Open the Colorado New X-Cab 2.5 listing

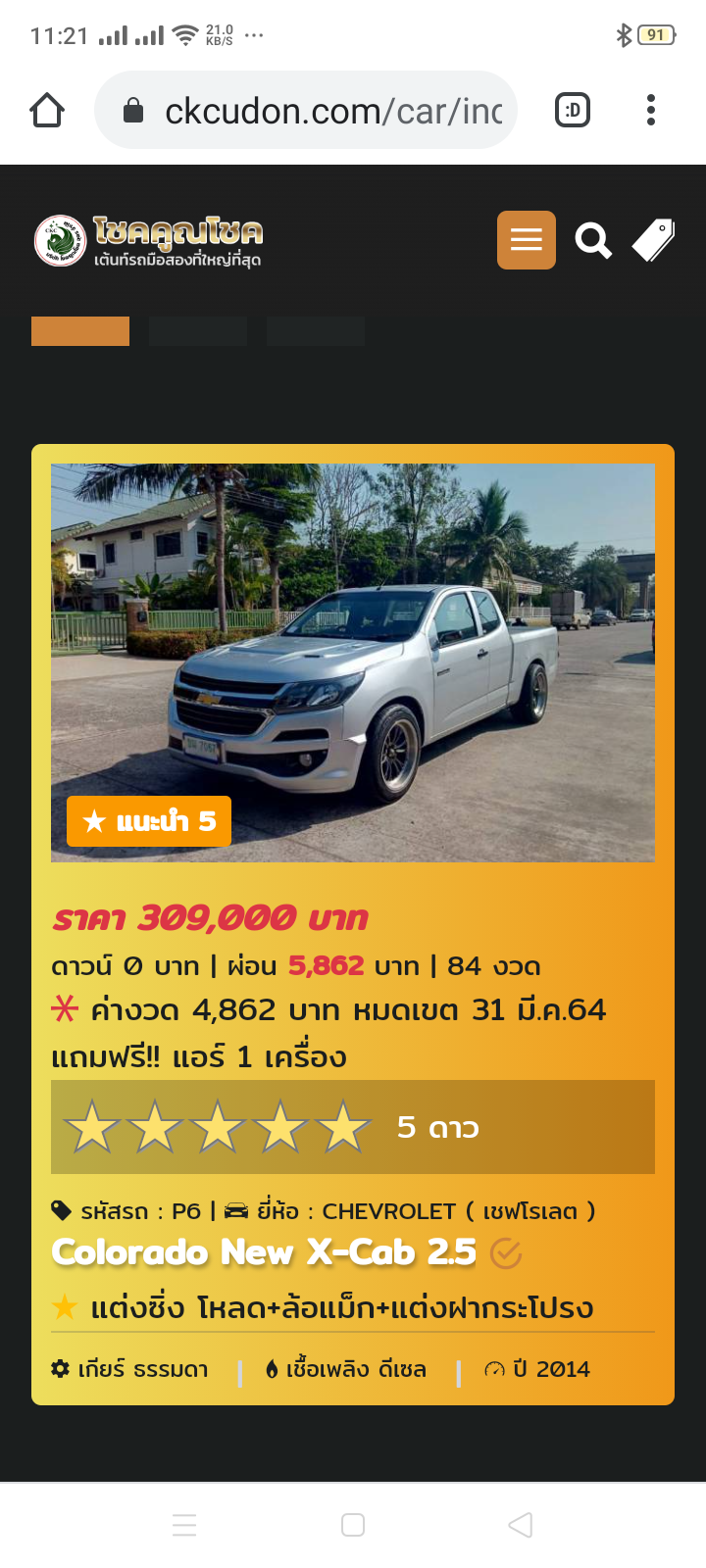264,1252
